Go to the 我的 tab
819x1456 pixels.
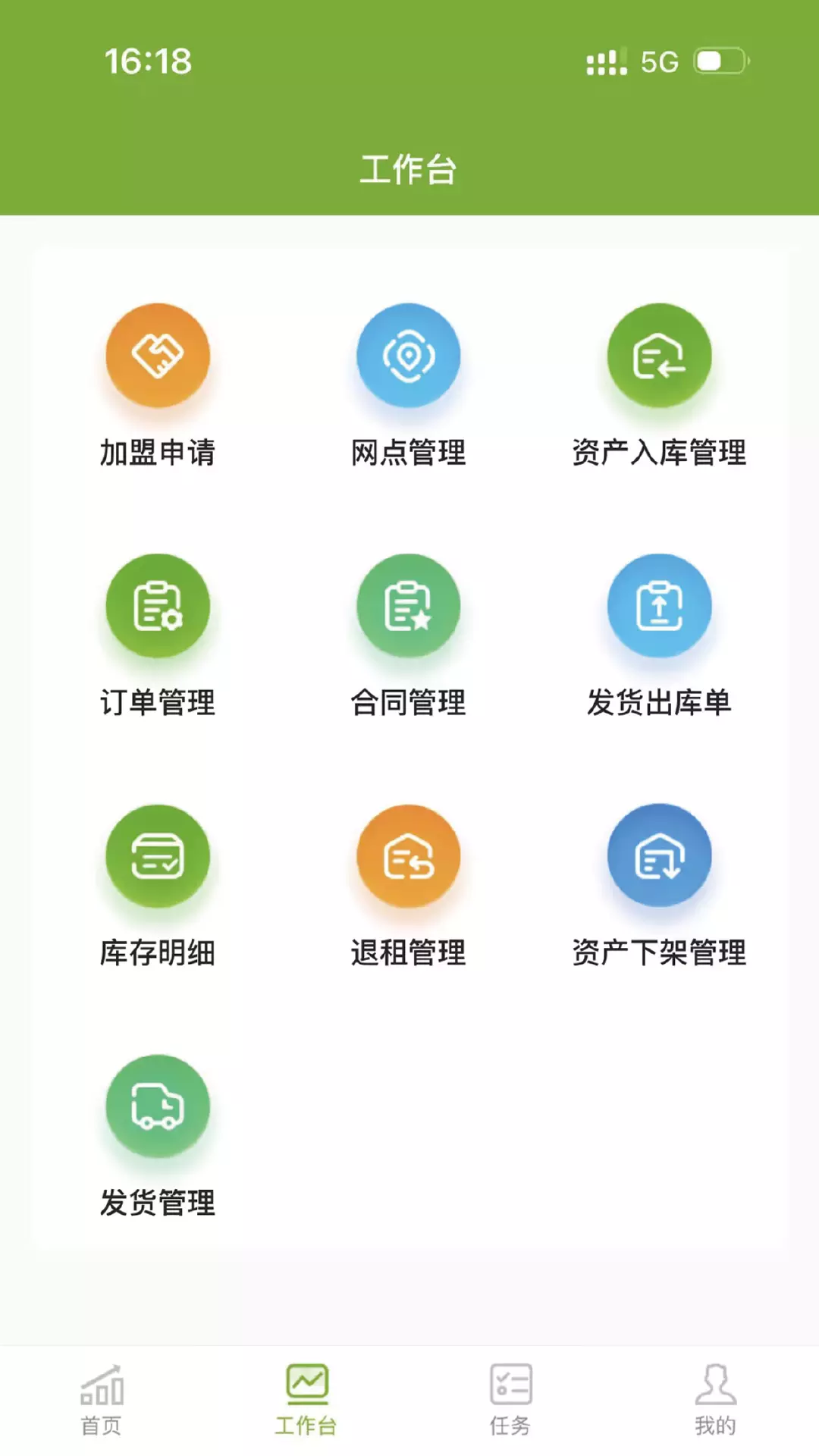715,1400
